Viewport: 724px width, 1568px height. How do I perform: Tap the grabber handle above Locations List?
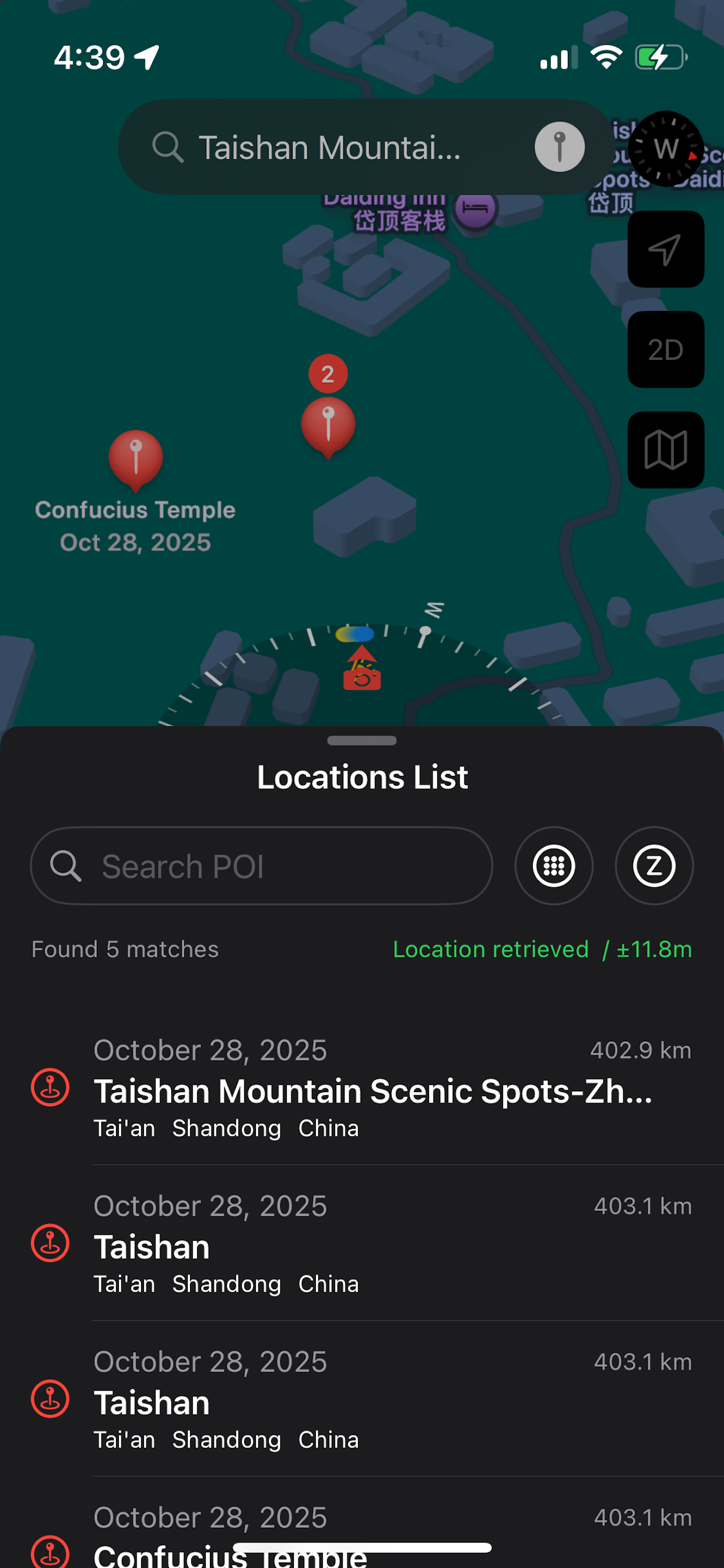361,741
